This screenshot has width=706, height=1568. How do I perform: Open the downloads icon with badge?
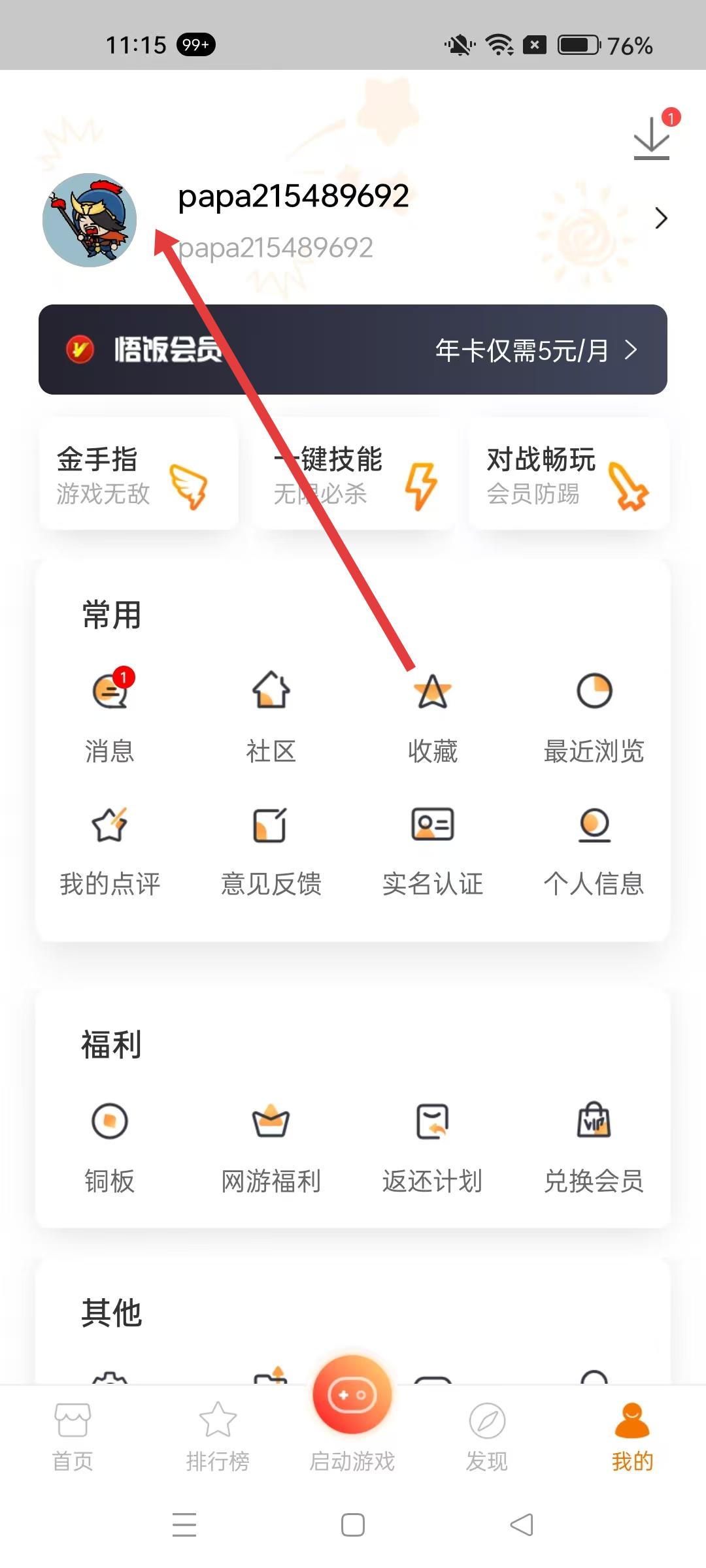[652, 139]
